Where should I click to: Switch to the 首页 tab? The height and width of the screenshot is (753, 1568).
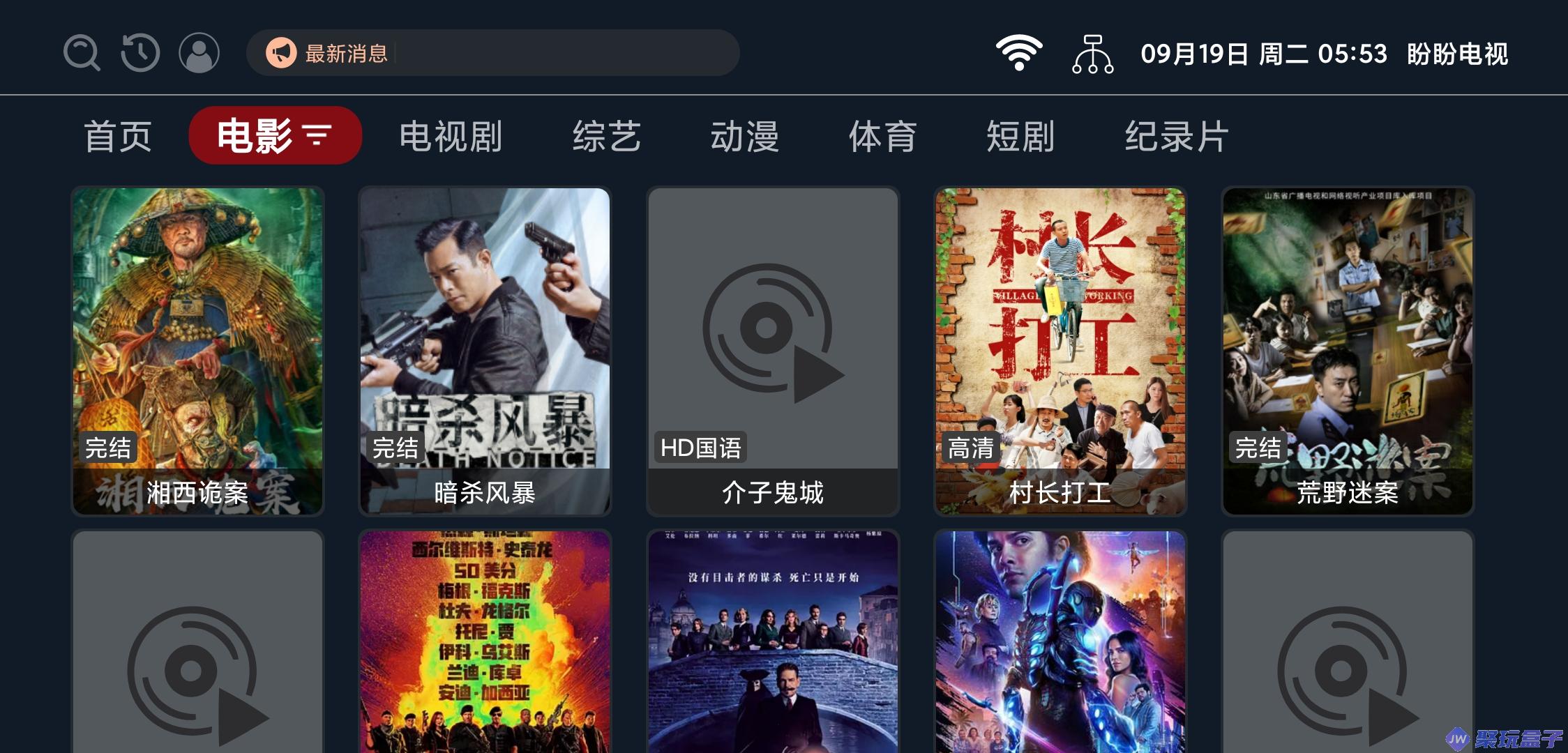118,136
